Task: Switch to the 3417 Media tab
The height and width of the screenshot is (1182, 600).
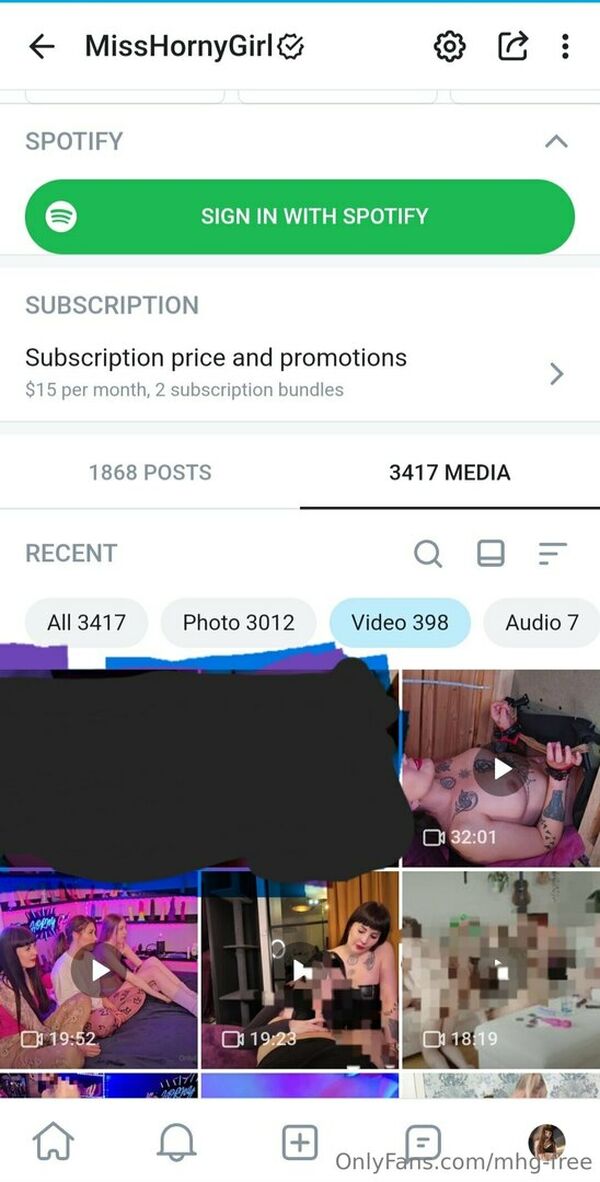Action: pyautogui.click(x=449, y=472)
